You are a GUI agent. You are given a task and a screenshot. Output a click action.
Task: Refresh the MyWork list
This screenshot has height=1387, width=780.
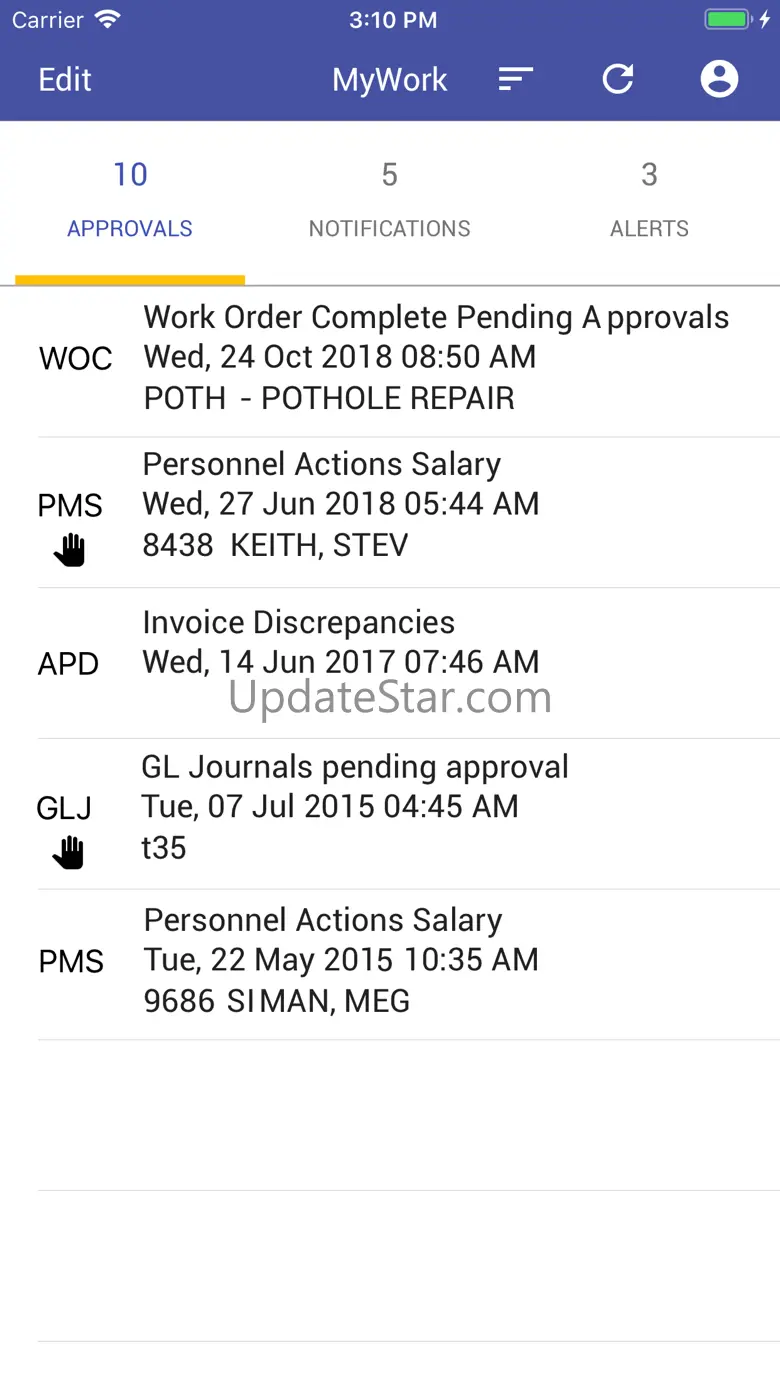(x=618, y=79)
